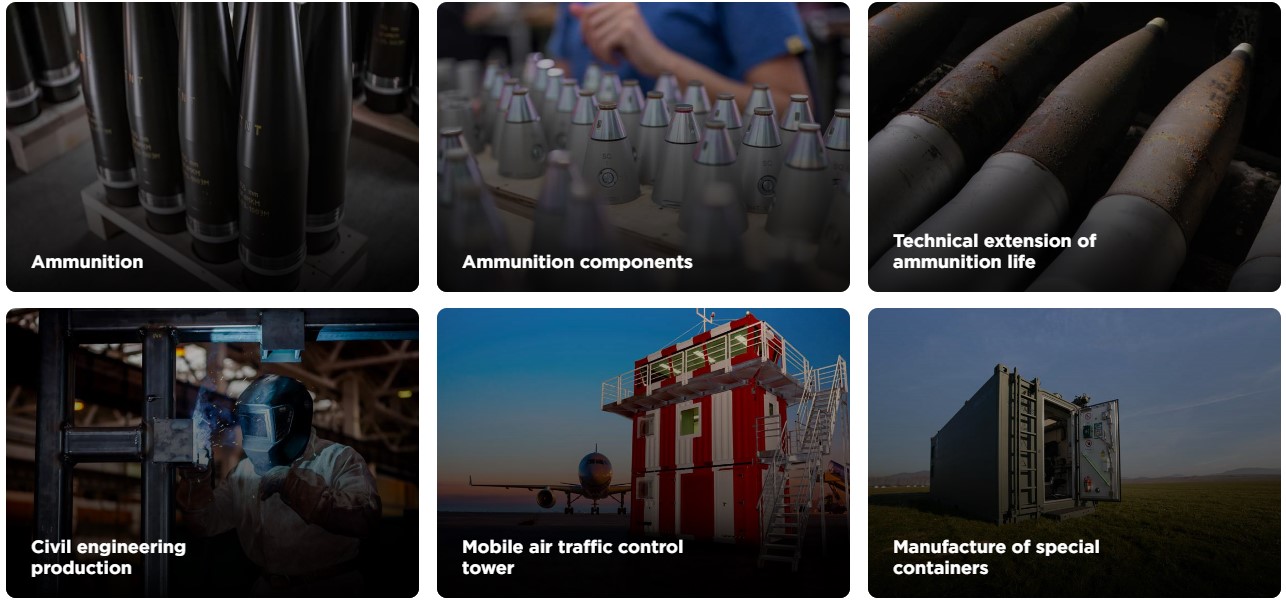Open the Civil engineering production tile

coord(212,452)
